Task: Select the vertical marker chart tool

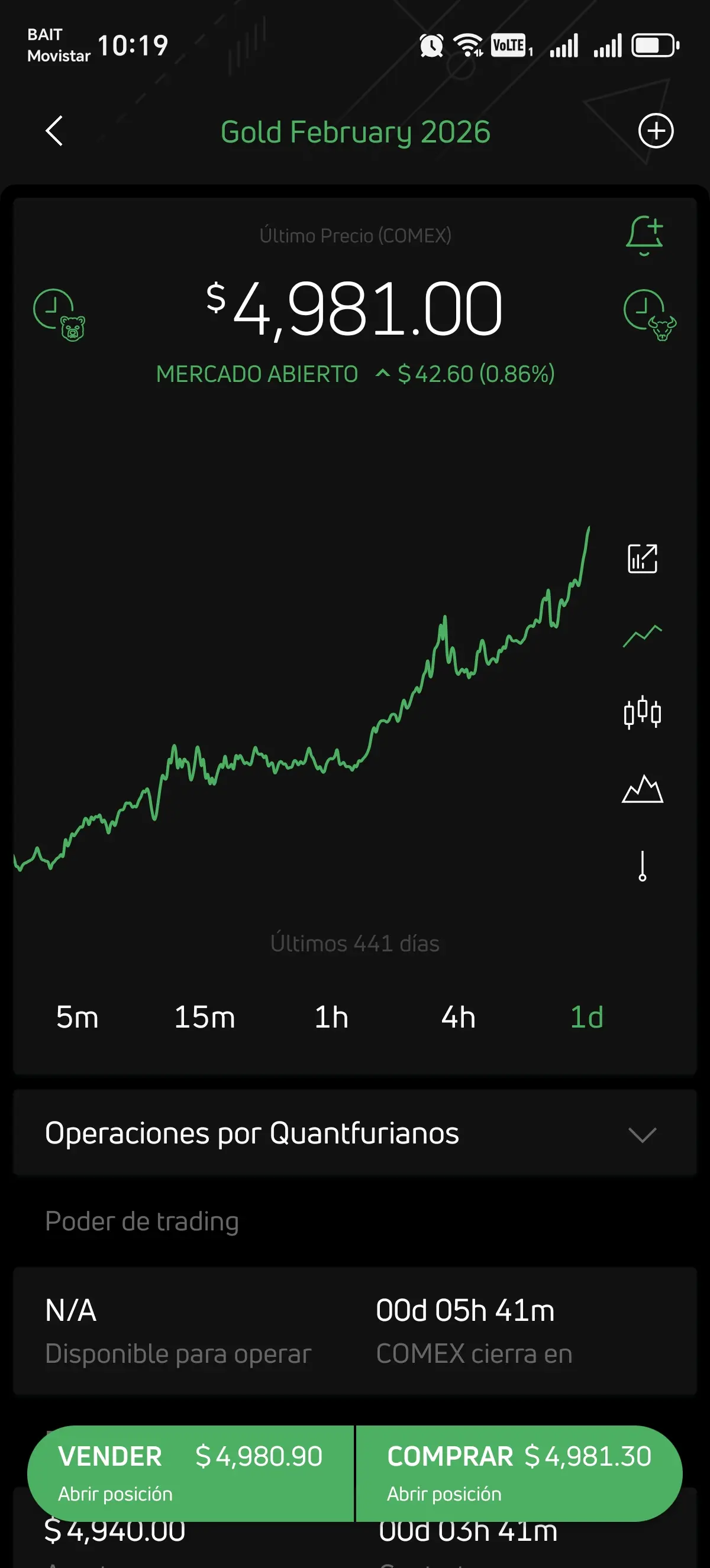Action: [x=643, y=866]
